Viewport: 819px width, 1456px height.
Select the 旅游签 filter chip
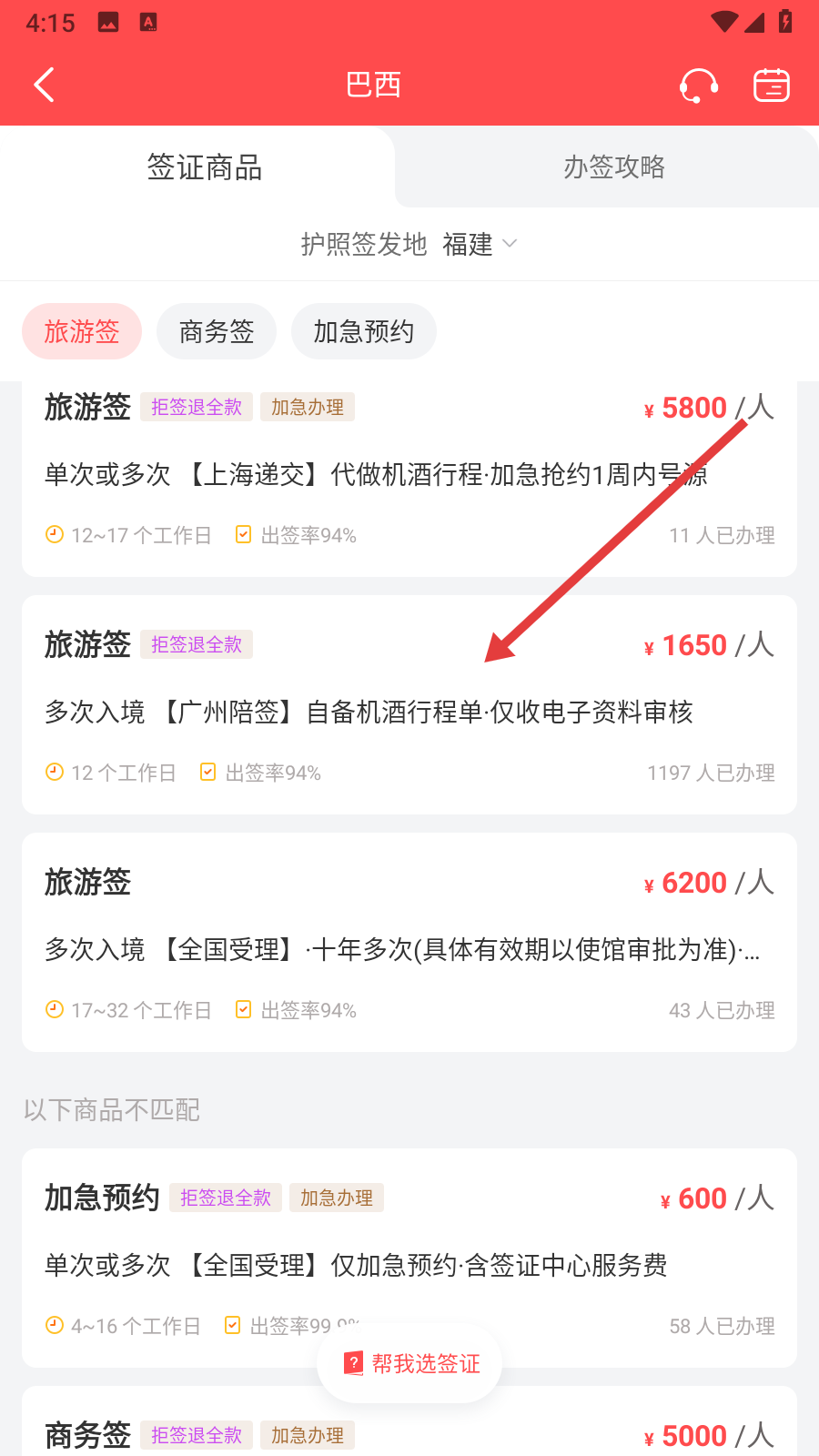pyautogui.click(x=82, y=331)
